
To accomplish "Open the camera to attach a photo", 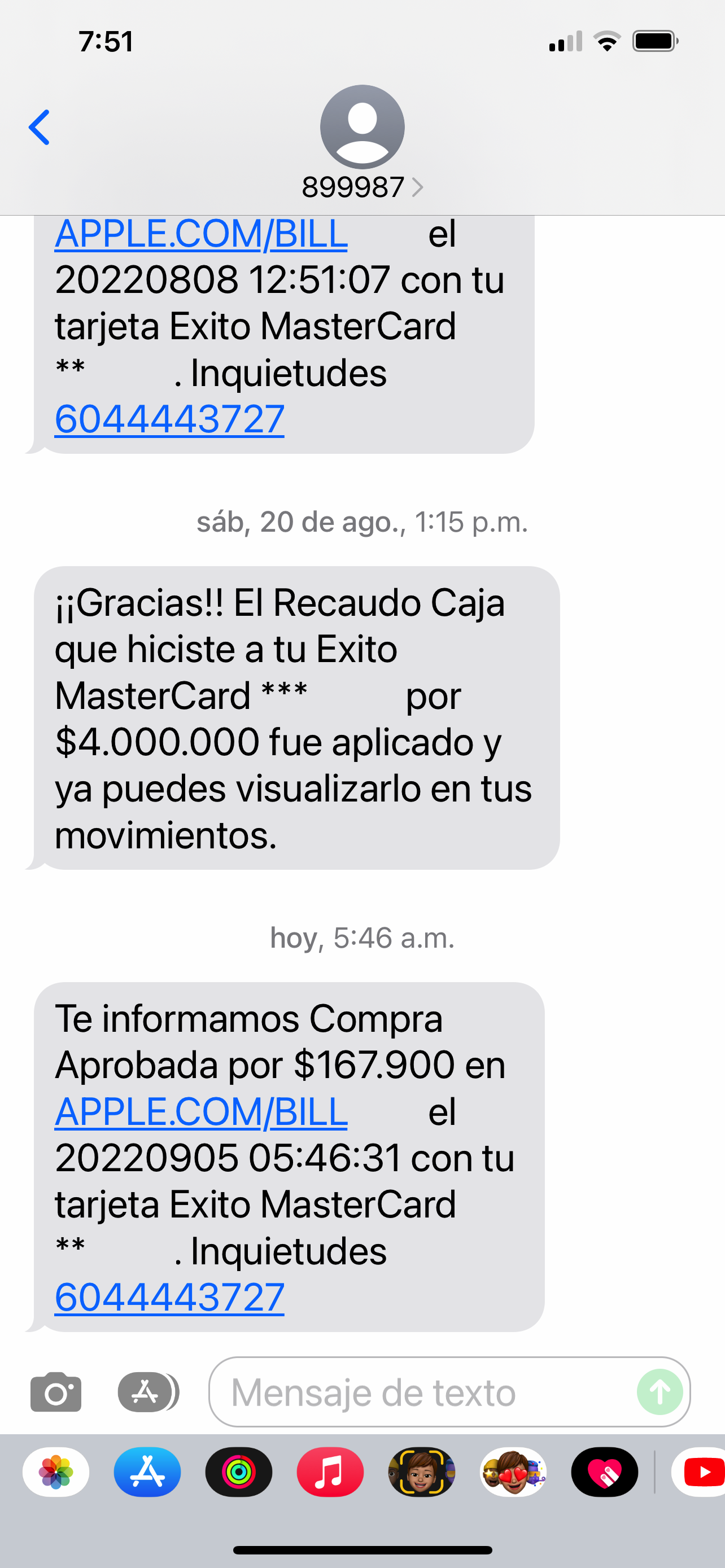I will pyautogui.click(x=56, y=1392).
